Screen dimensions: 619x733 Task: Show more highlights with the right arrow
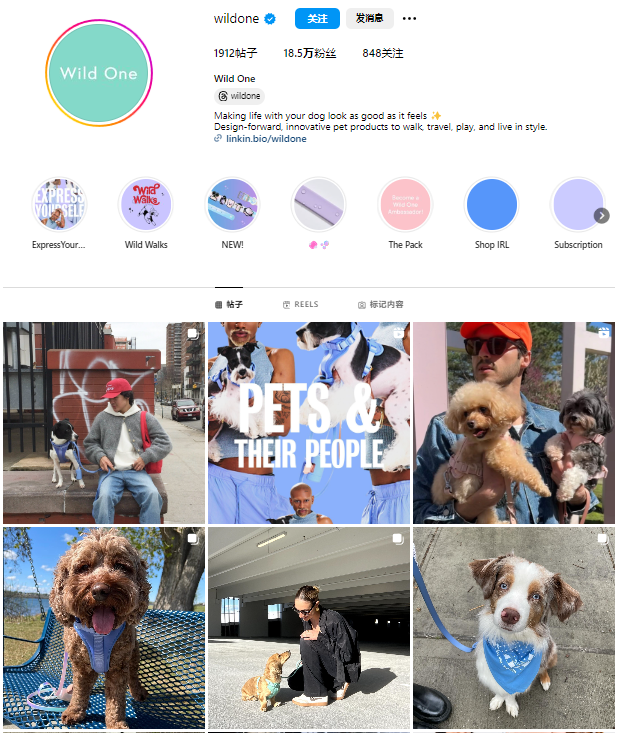pos(602,215)
